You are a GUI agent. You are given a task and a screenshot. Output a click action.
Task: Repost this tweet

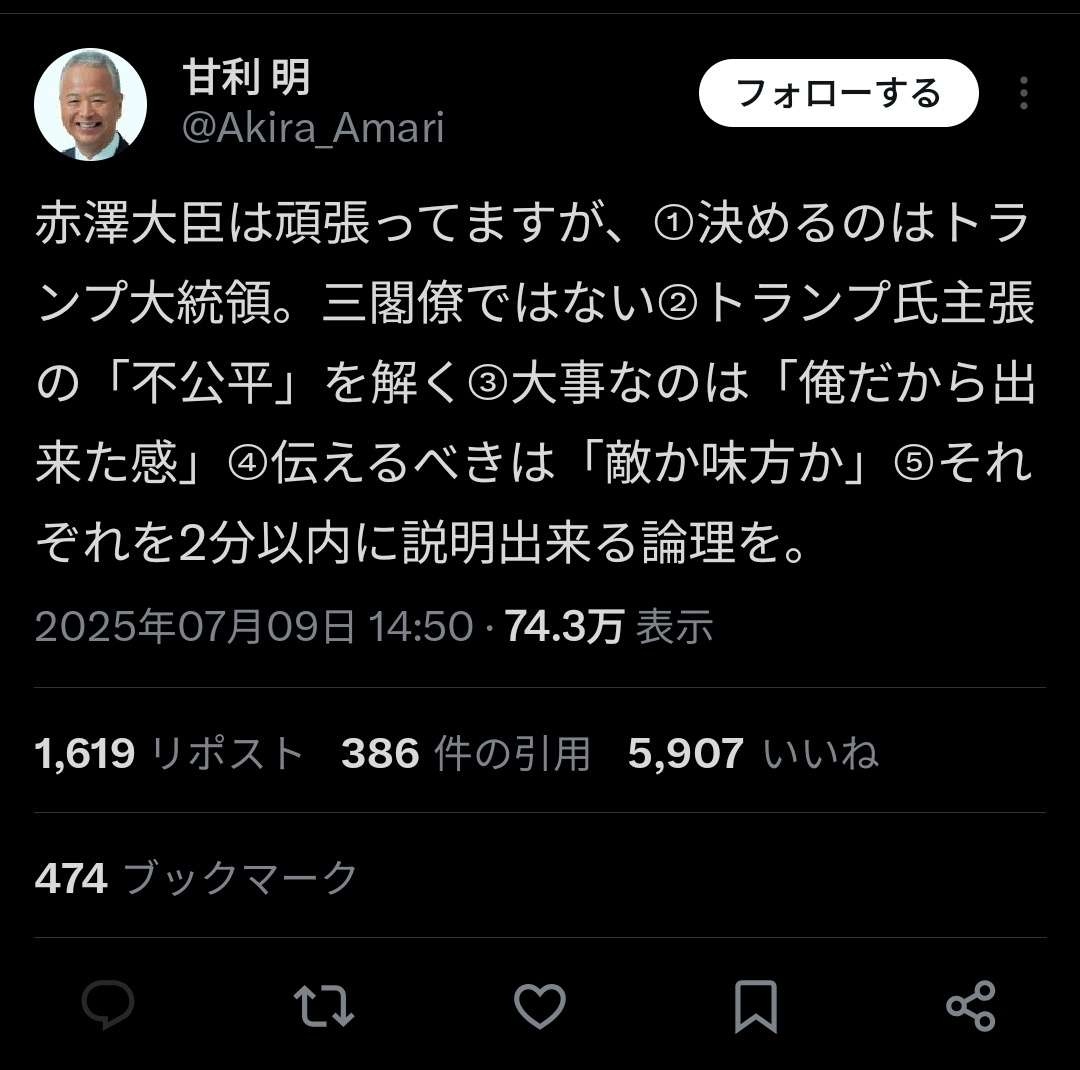tap(324, 1005)
